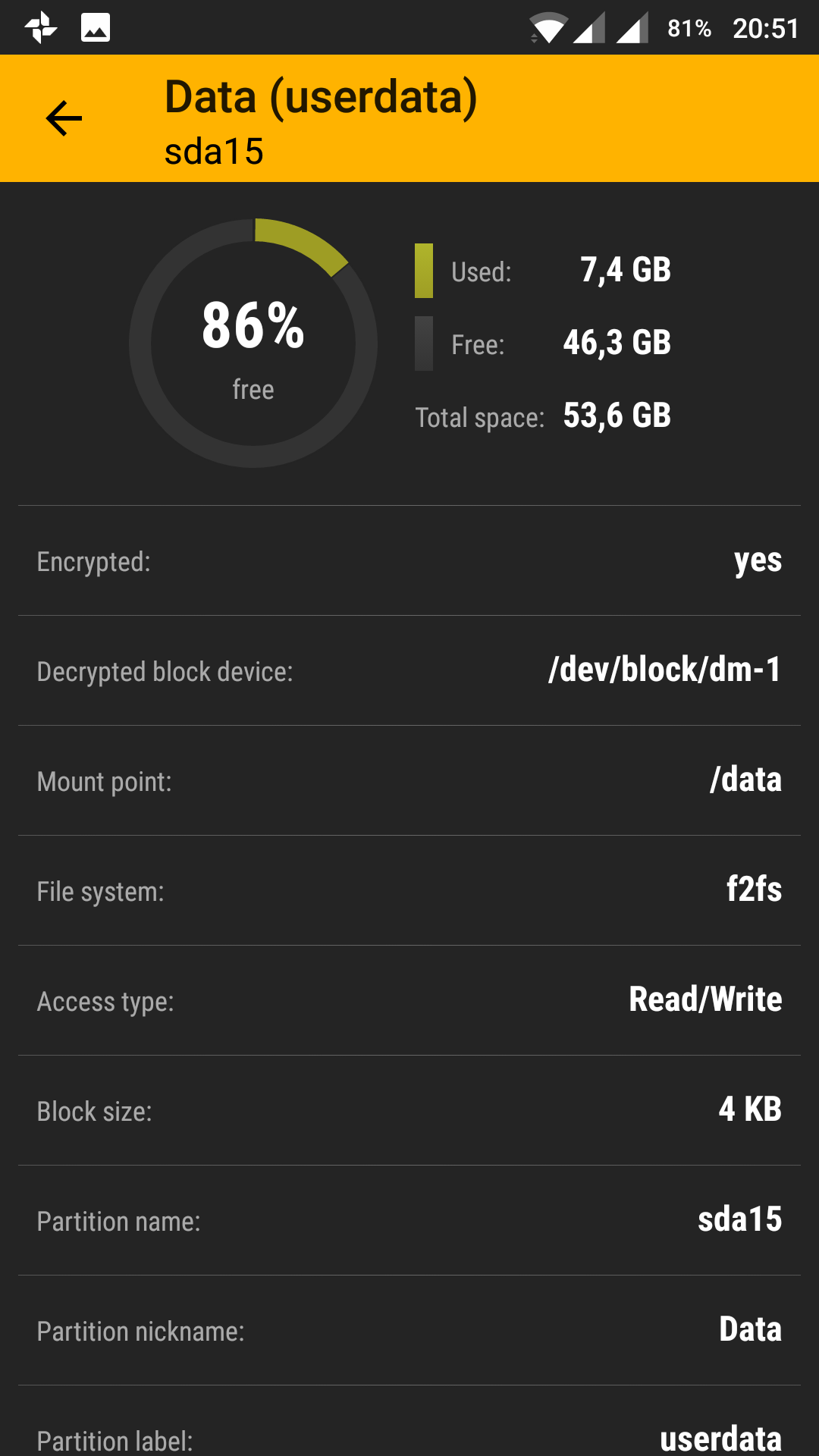Go back using the top-left arrow
This screenshot has height=1456, width=819.
(x=64, y=118)
